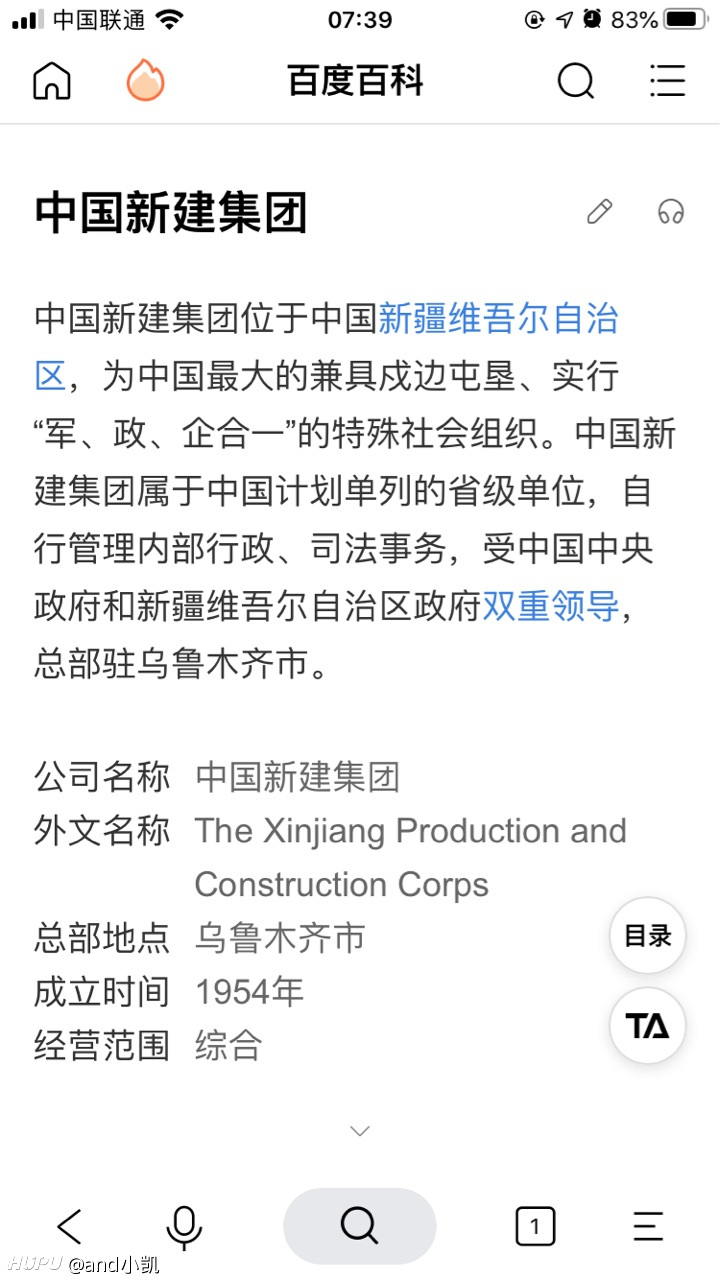Open the 新疆维吾尔自治区 link

327,348
